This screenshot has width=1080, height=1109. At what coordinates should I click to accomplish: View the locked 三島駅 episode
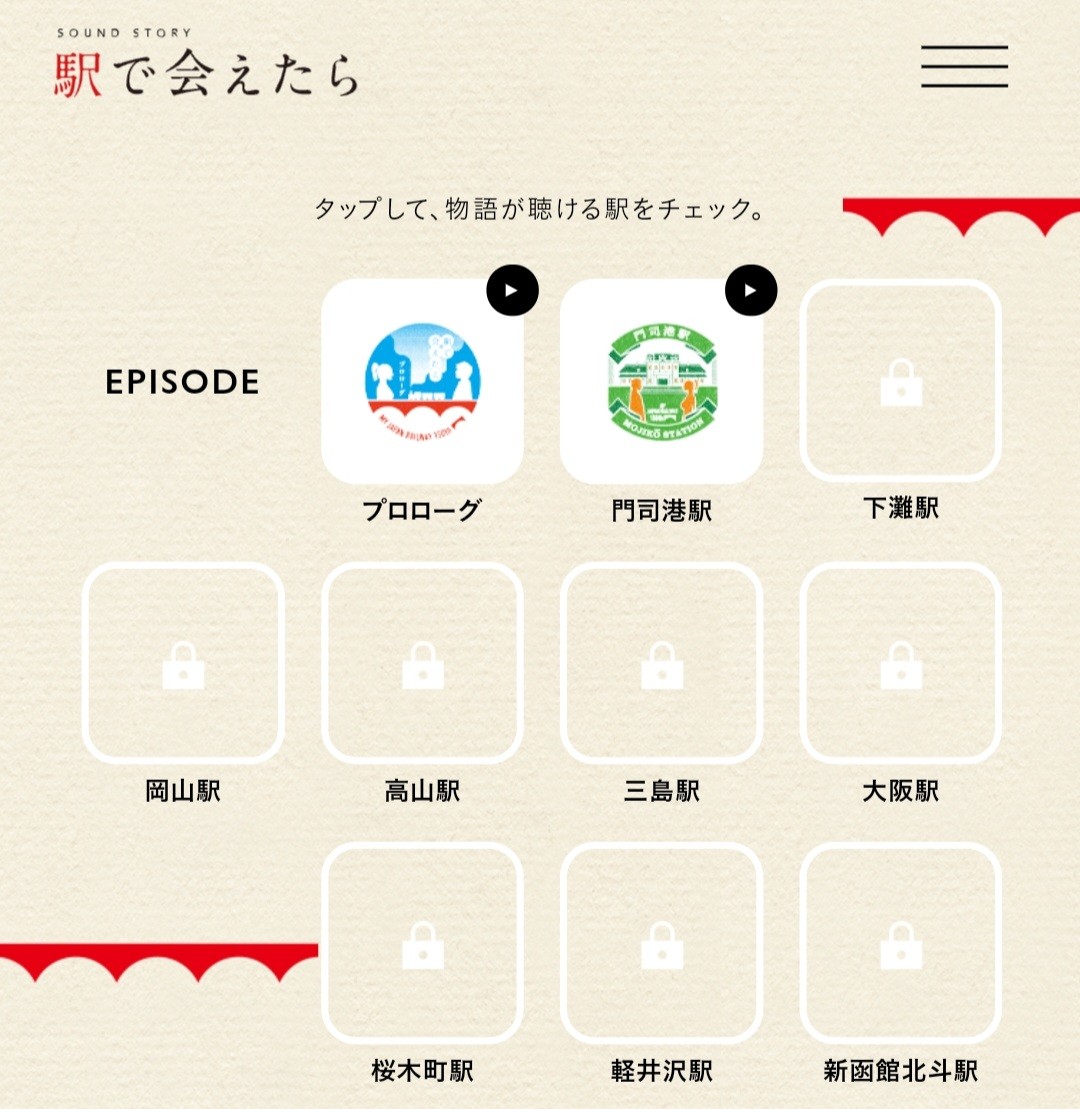pyautogui.click(x=661, y=663)
